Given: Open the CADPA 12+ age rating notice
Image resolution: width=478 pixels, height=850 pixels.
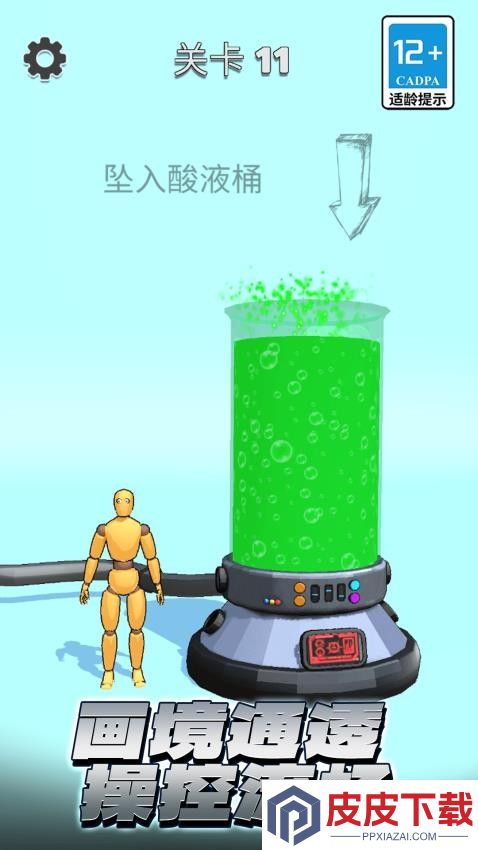Looking at the screenshot, I should coord(418,62).
